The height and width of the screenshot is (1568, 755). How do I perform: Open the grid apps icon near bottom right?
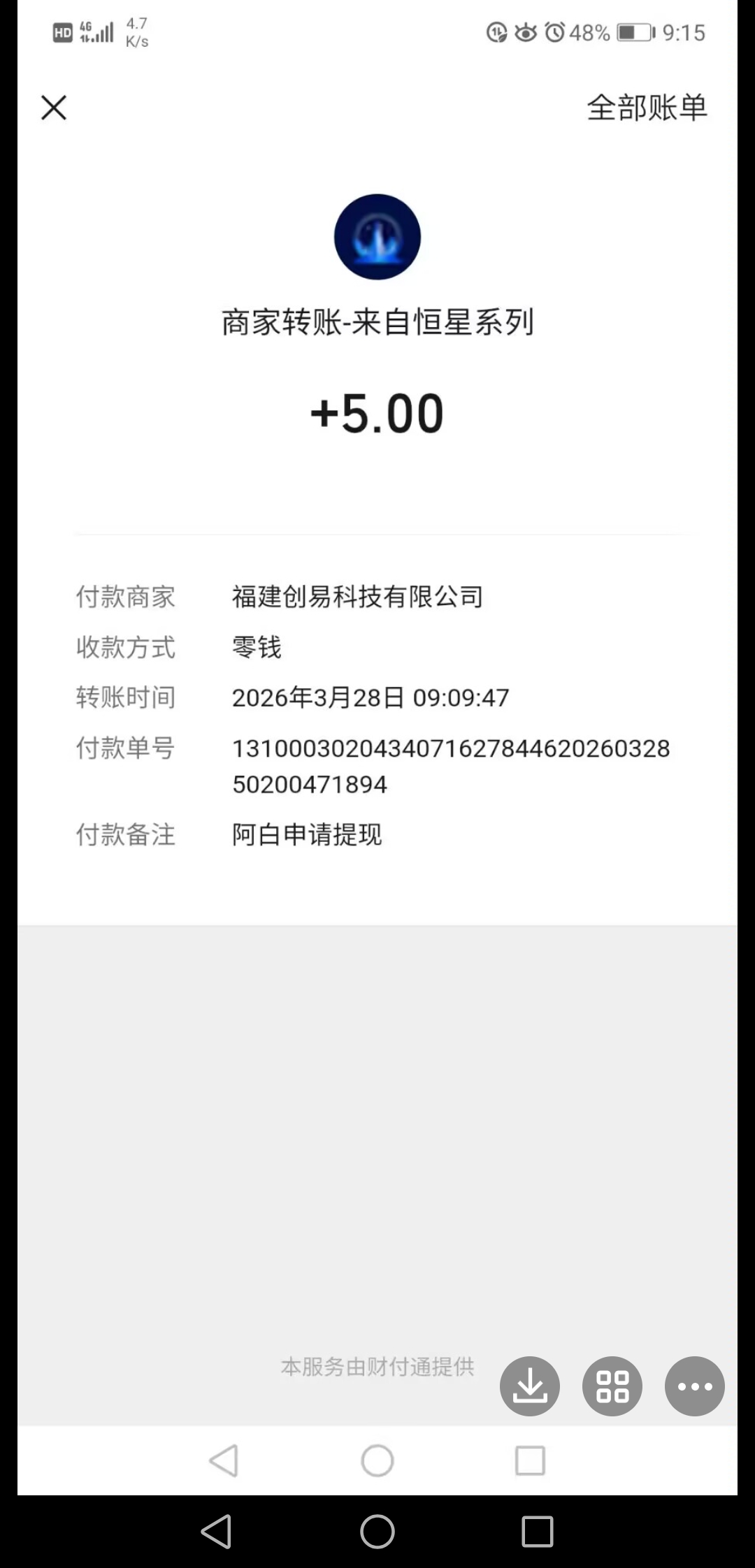(612, 1386)
